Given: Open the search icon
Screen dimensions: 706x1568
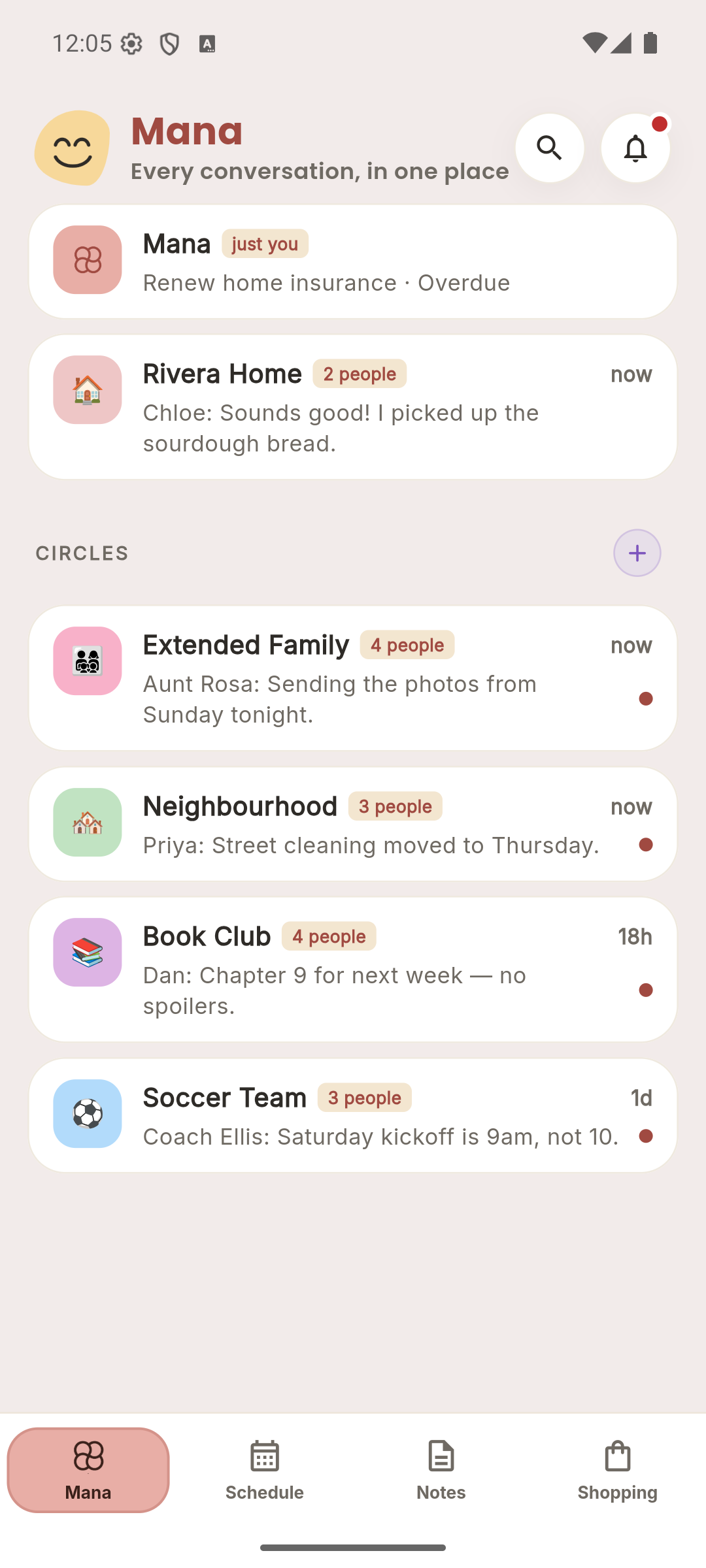Looking at the screenshot, I should pos(549,148).
